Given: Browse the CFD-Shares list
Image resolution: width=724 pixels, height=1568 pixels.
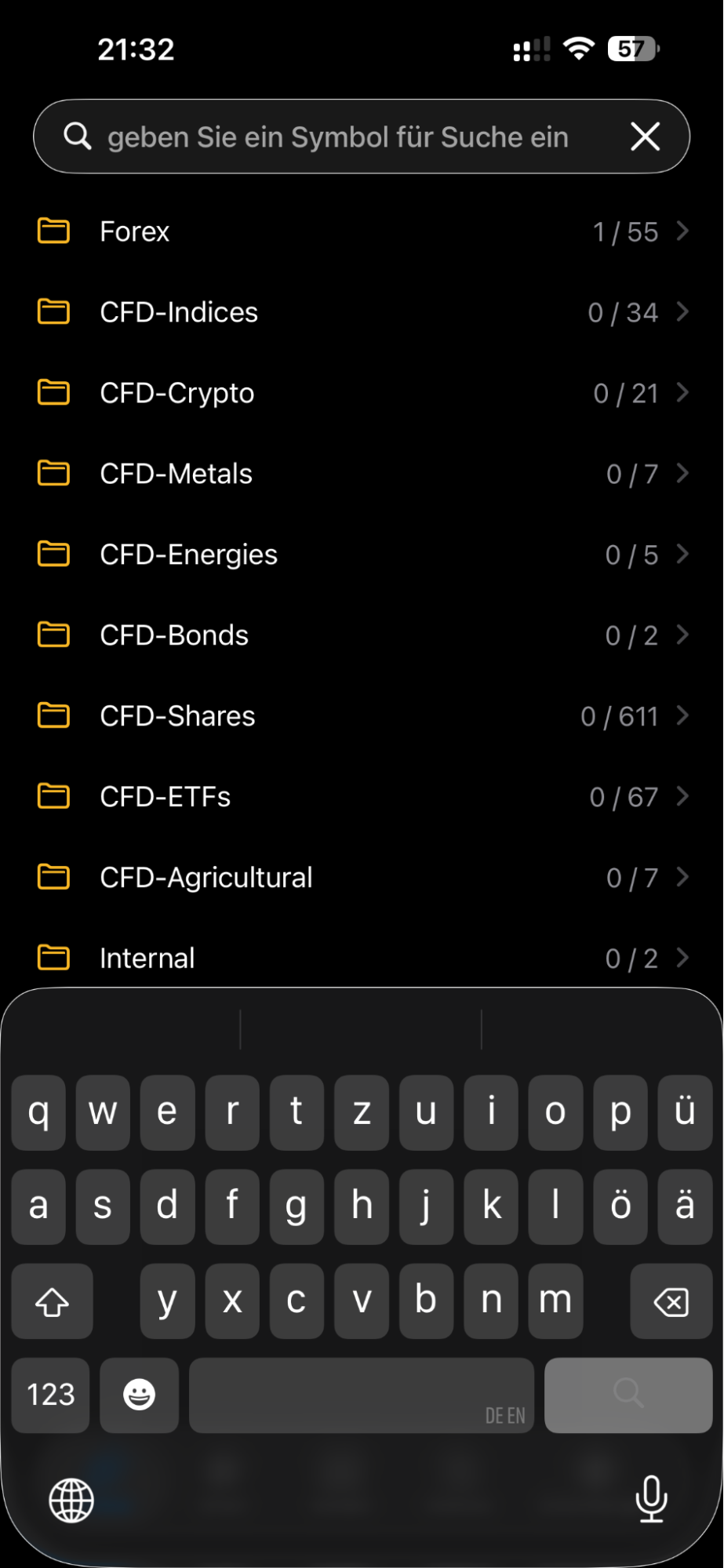Looking at the screenshot, I should (x=361, y=716).
